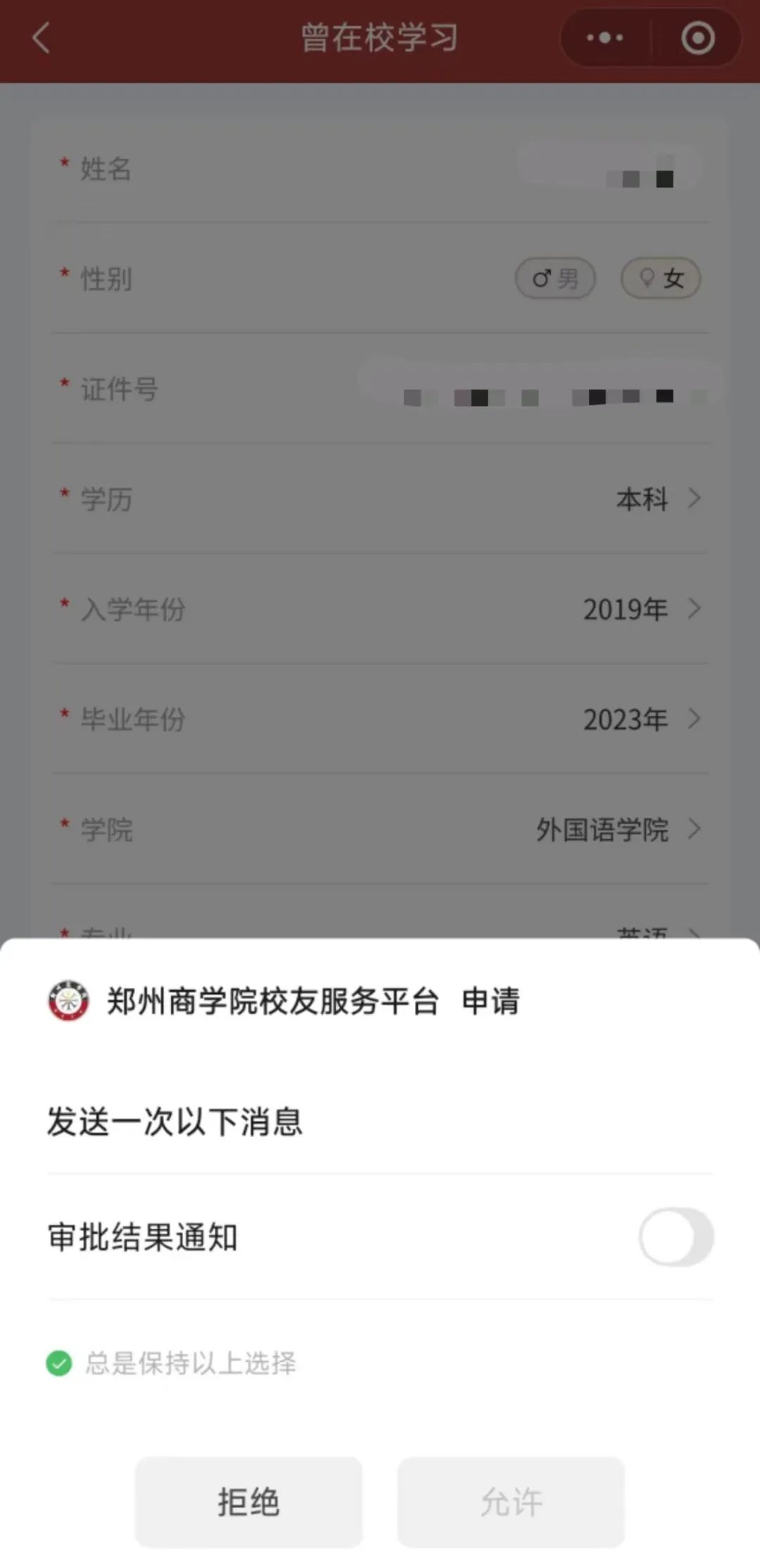Go back with the top-left arrow
This screenshot has width=760, height=1568.
42,38
